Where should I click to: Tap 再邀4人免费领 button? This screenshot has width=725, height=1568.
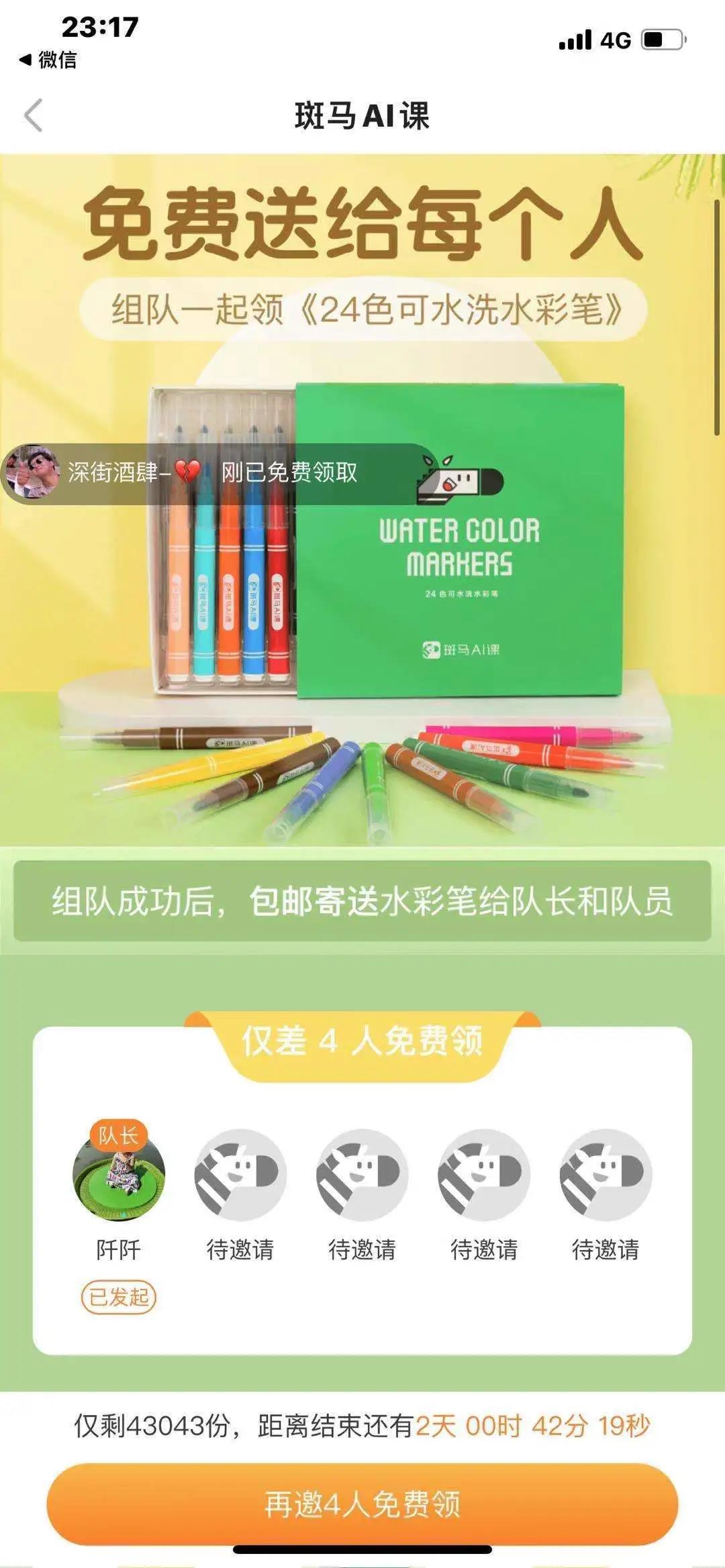pyautogui.click(x=362, y=1504)
